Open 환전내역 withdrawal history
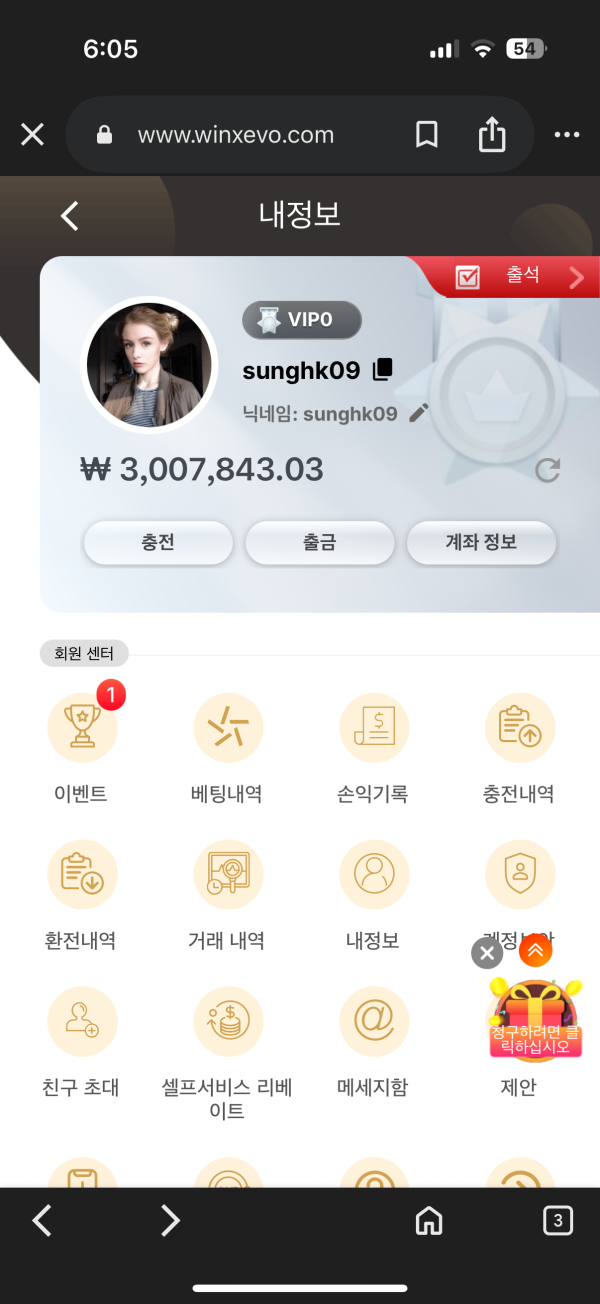The width and height of the screenshot is (600, 1304). [x=82, y=874]
